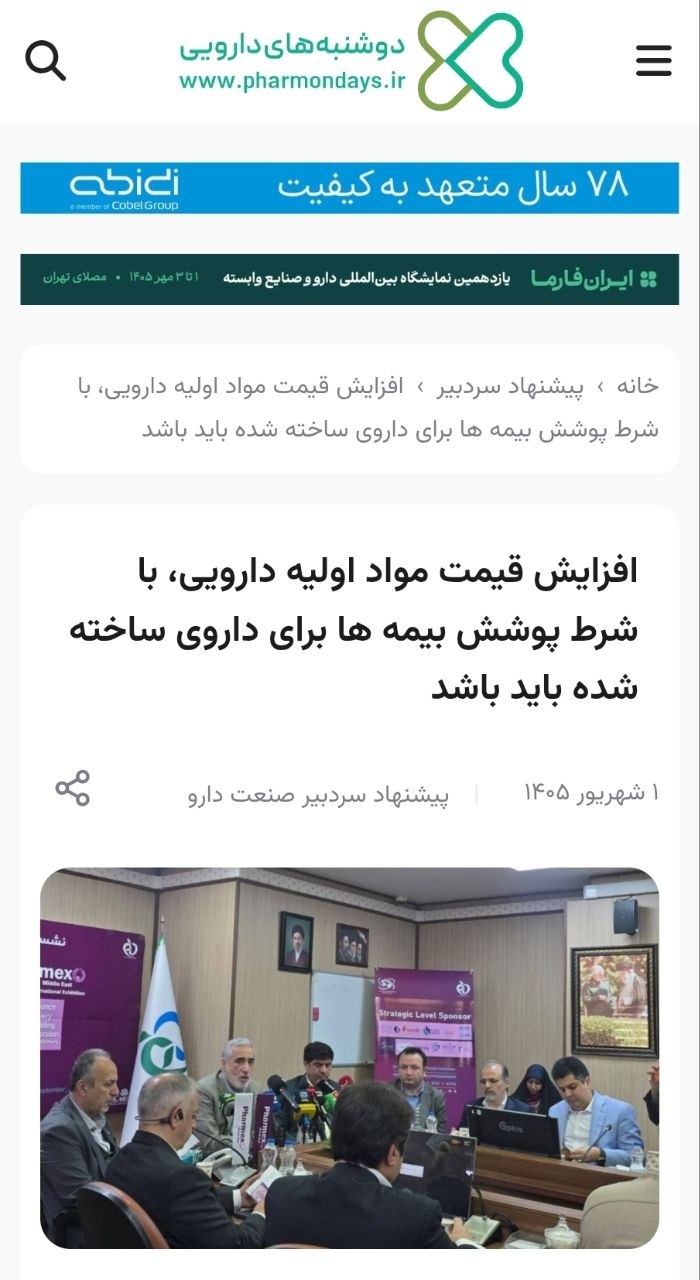The width and height of the screenshot is (700, 1280).
Task: Open the Iran Pharma exhibition banner
Action: 350,278
